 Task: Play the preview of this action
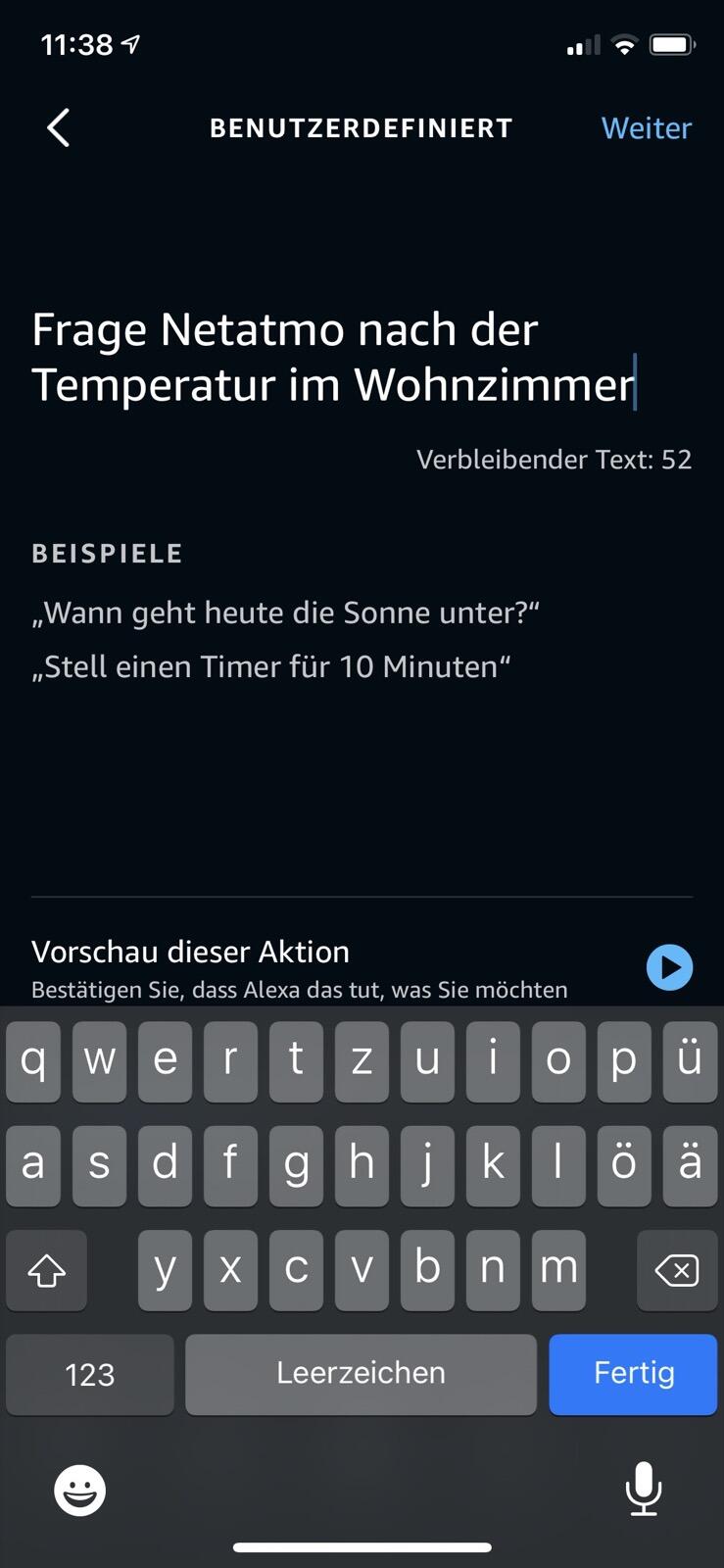tap(670, 967)
